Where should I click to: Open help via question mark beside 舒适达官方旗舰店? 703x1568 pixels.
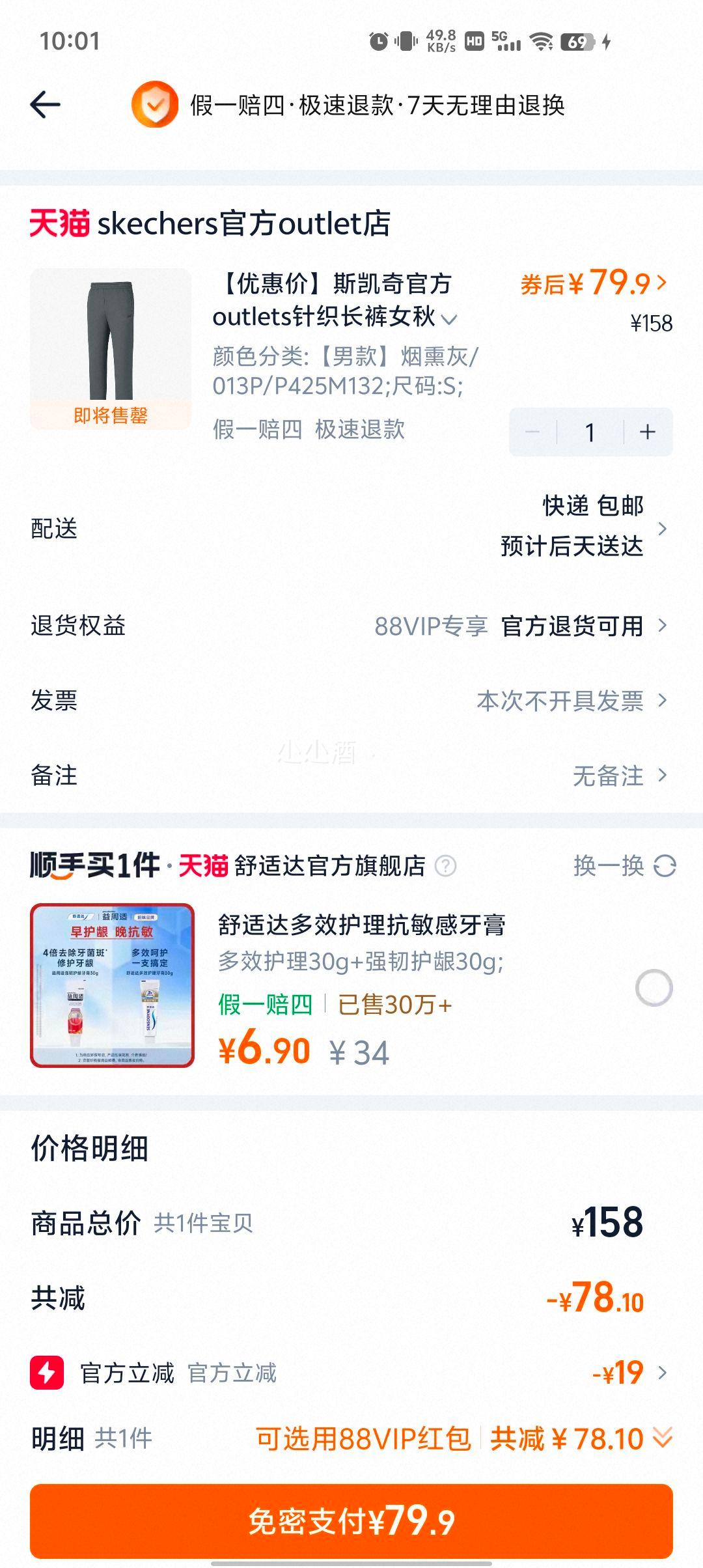447,865
